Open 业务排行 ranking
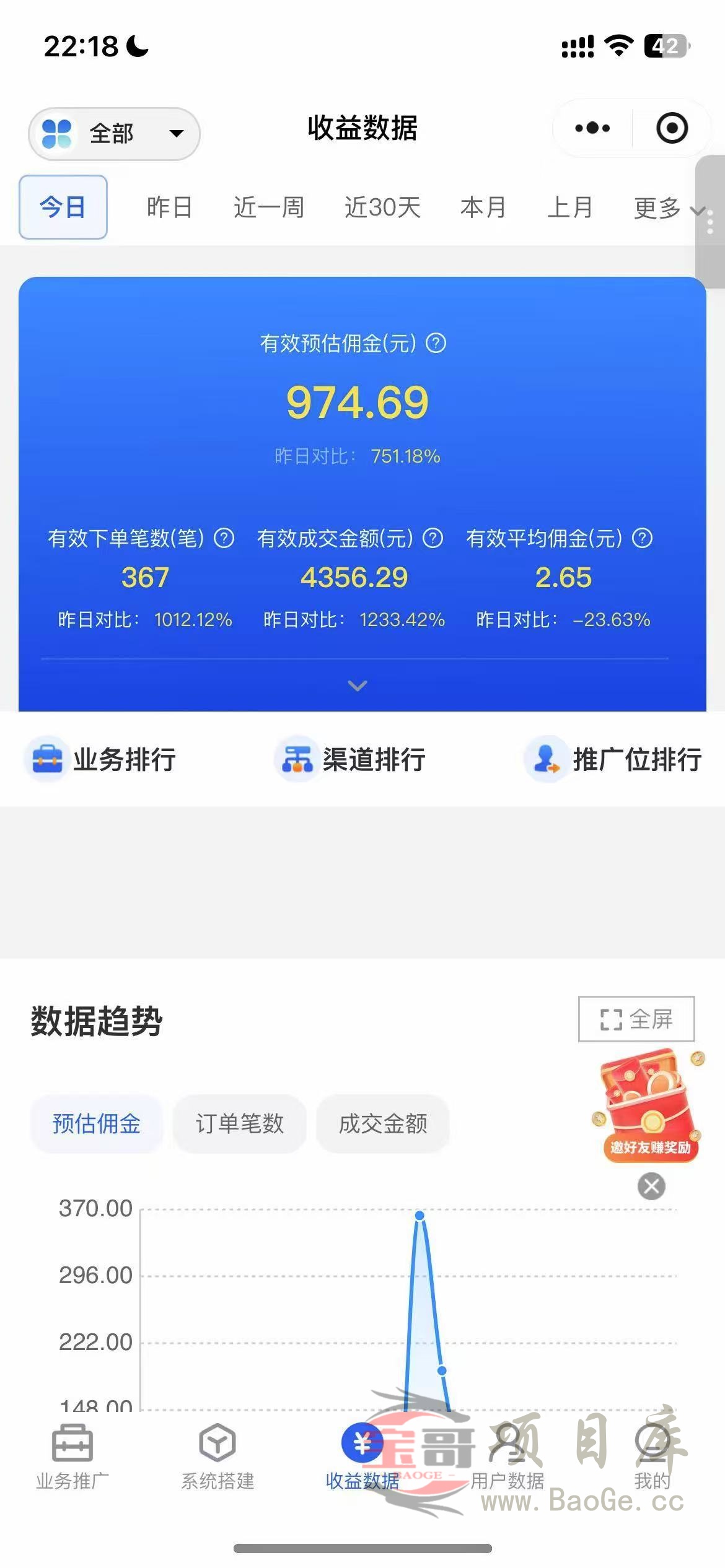The height and width of the screenshot is (1568, 725). [x=100, y=759]
